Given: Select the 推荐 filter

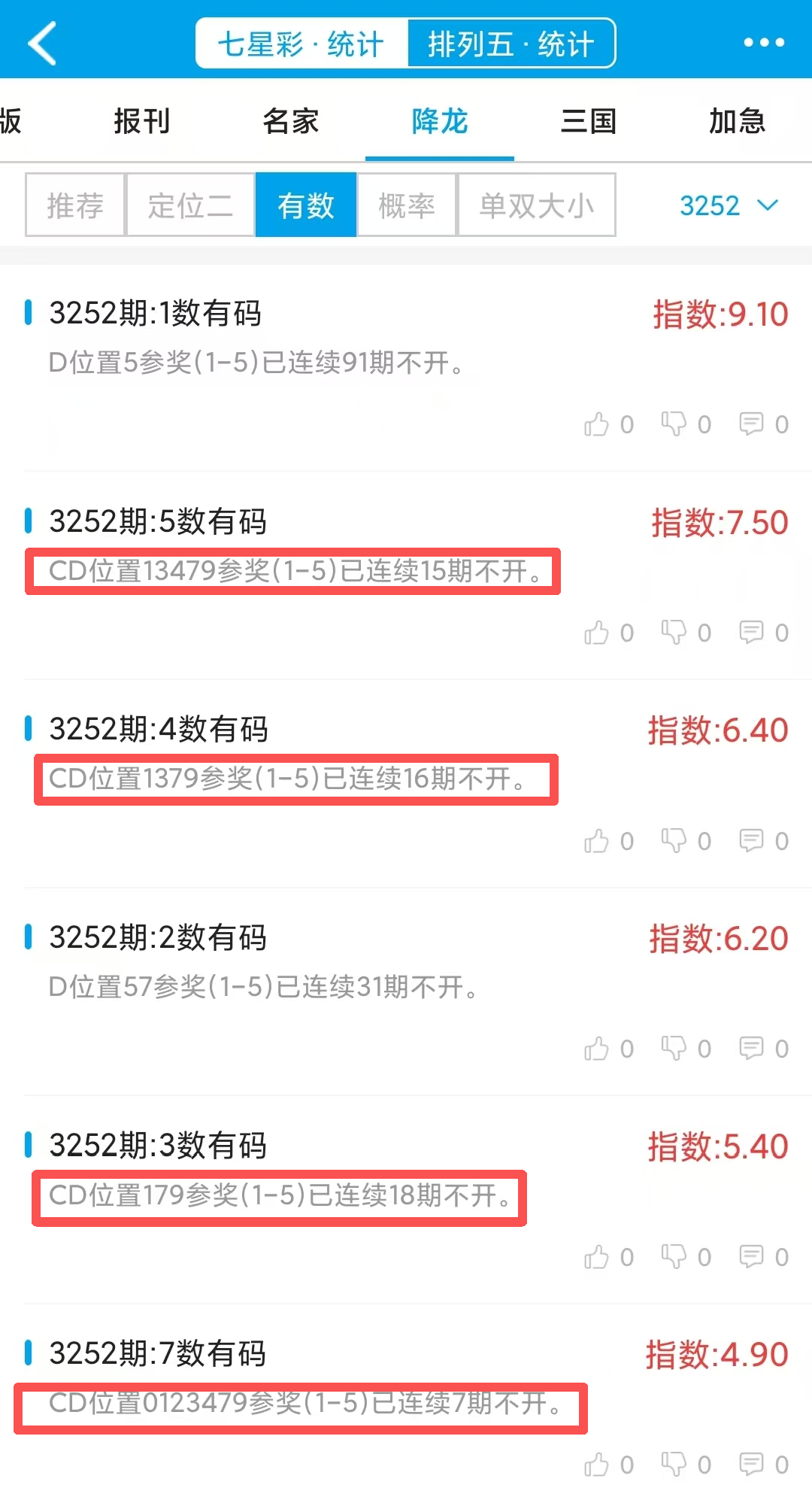Looking at the screenshot, I should coord(75,205).
